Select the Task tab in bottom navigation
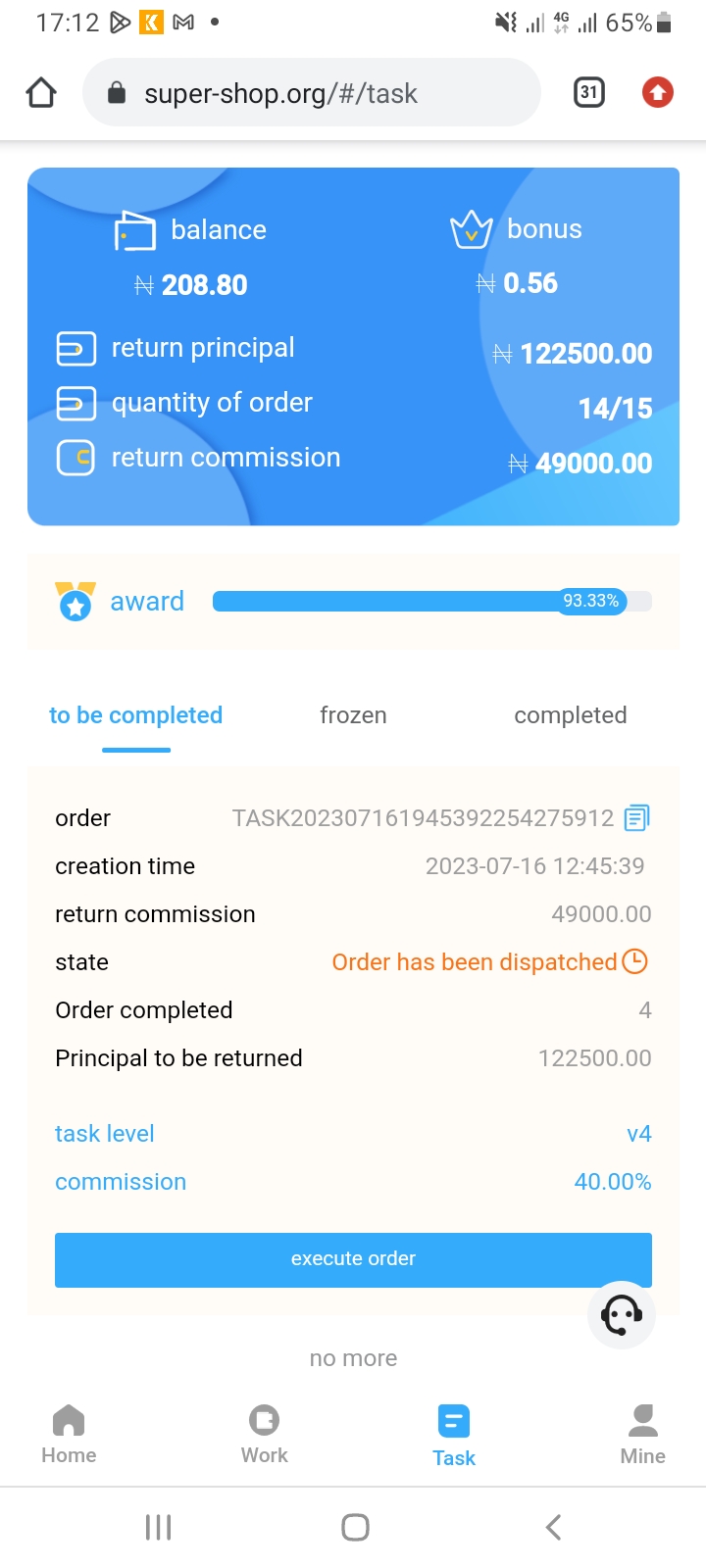Image resolution: width=706 pixels, height=1568 pixels. click(454, 1436)
